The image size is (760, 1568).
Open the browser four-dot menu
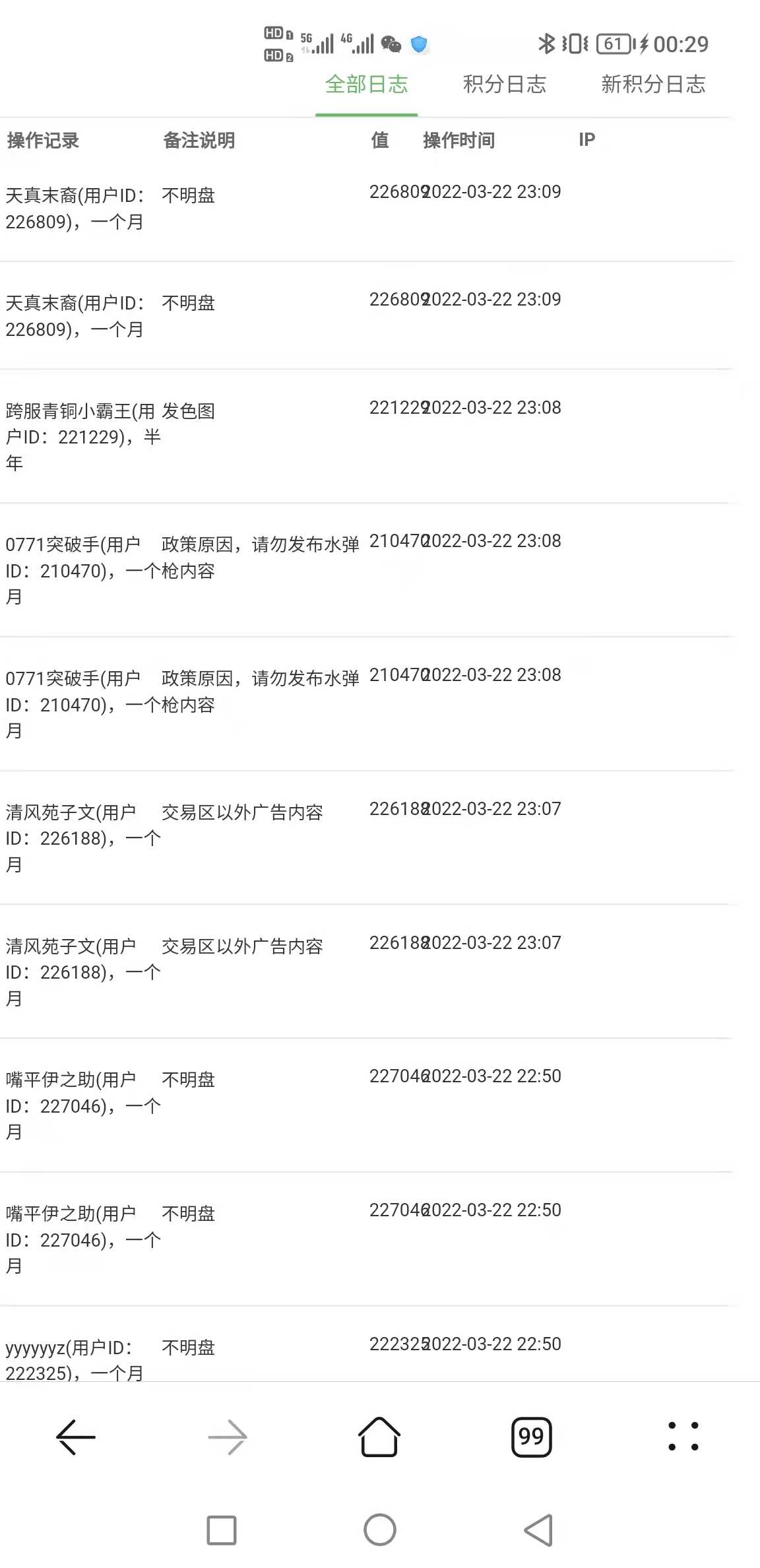coord(683,1437)
